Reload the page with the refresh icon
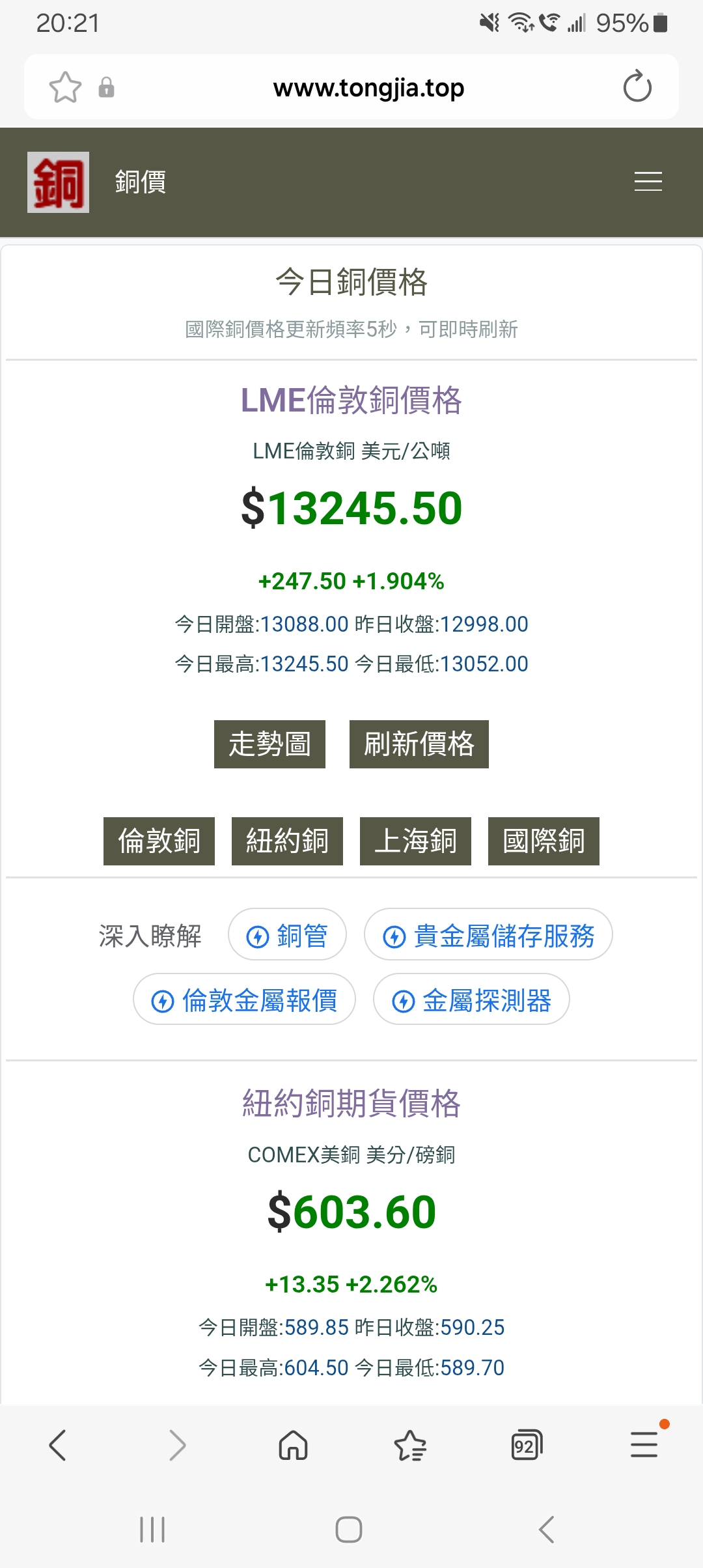Screen dimensions: 703x1568 [x=637, y=87]
